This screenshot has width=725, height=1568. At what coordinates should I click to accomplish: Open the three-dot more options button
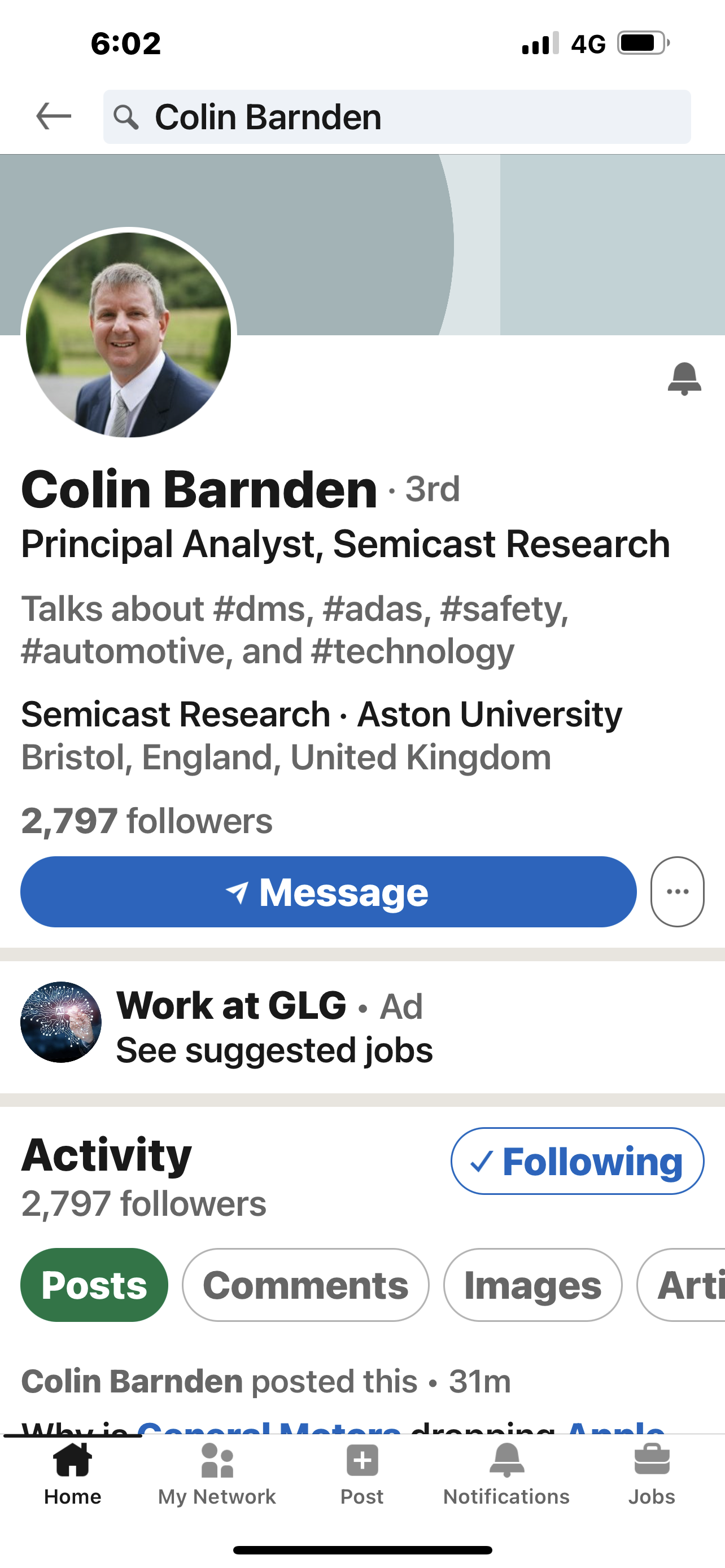pos(678,892)
